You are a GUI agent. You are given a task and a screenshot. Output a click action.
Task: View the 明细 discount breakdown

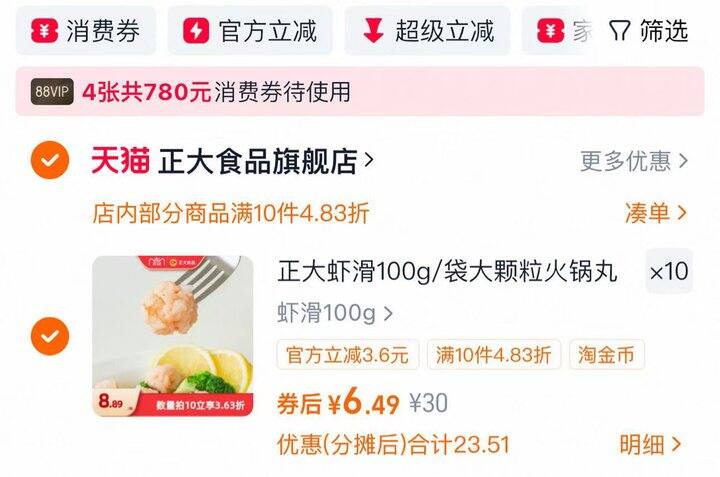coord(650,444)
